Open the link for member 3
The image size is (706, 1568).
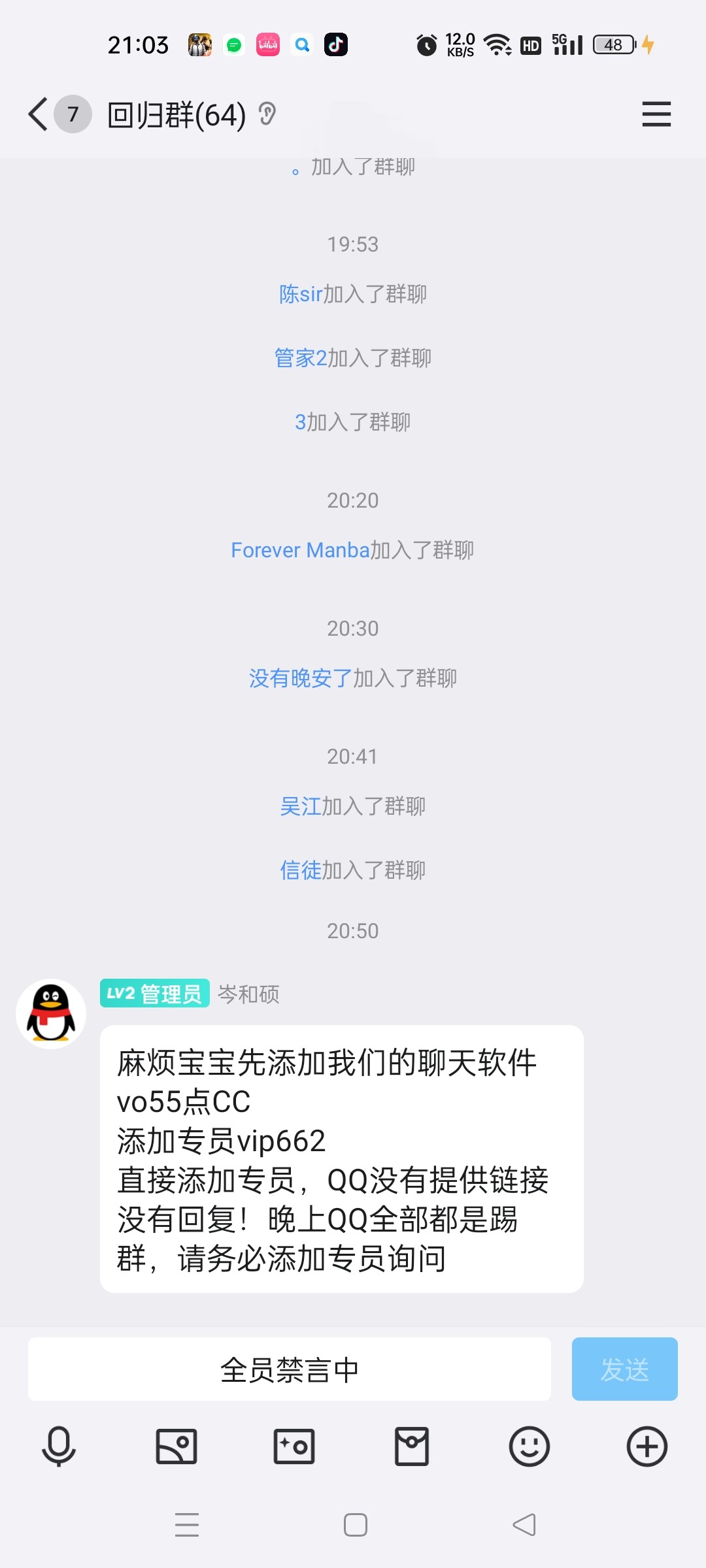[300, 422]
